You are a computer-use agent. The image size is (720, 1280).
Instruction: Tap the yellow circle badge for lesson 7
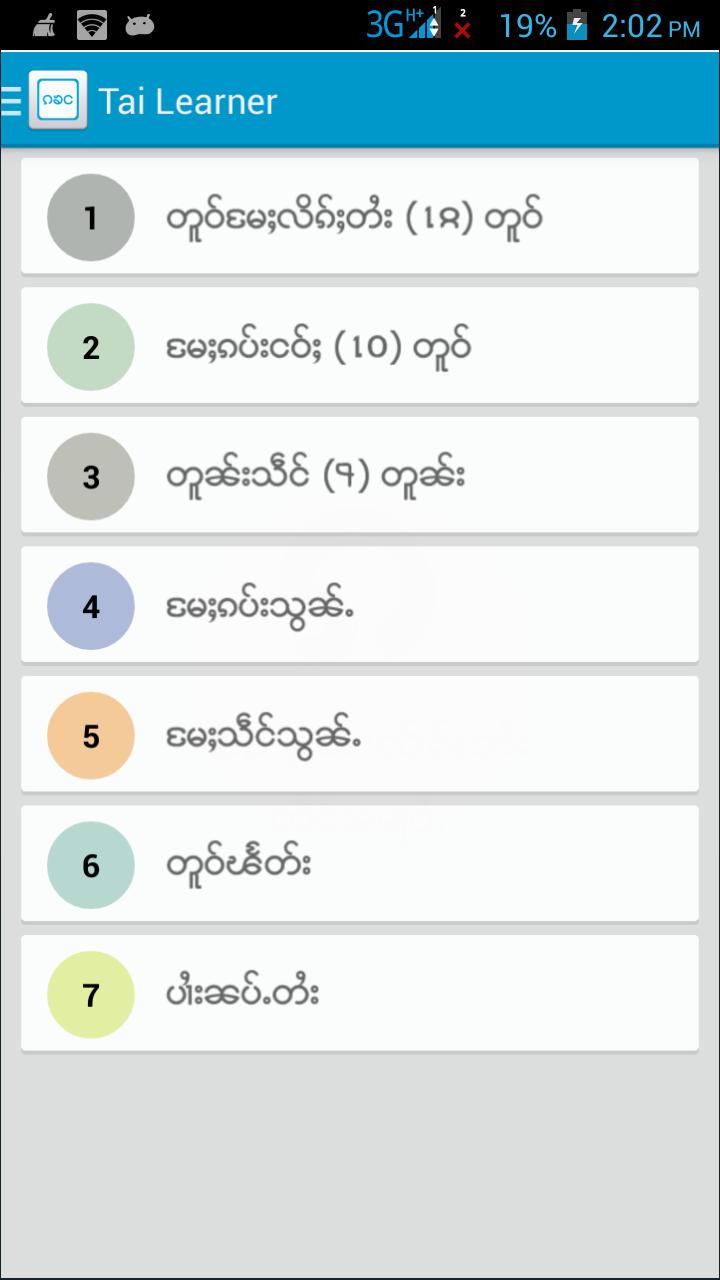point(90,994)
